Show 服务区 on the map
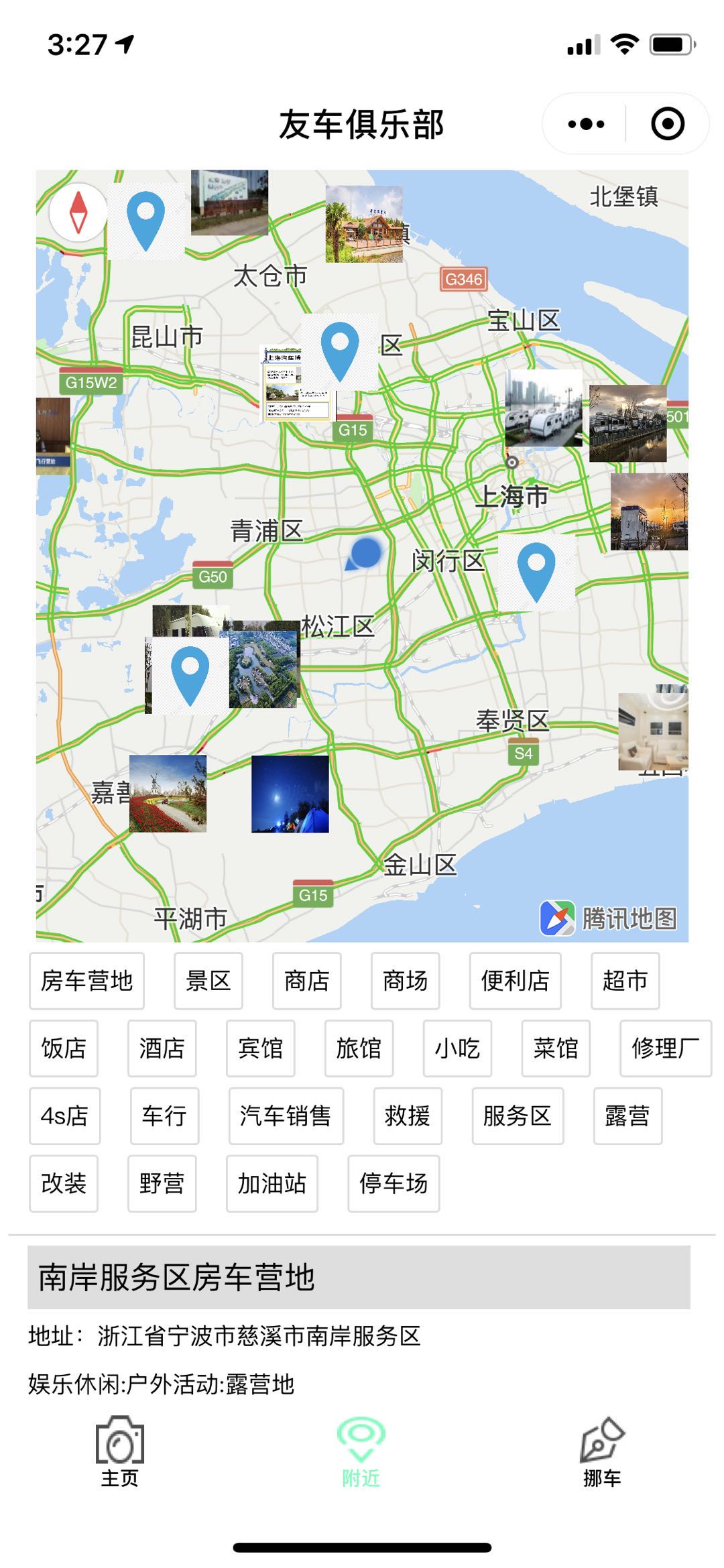Viewport: 724px width, 1568px height. point(518,1116)
